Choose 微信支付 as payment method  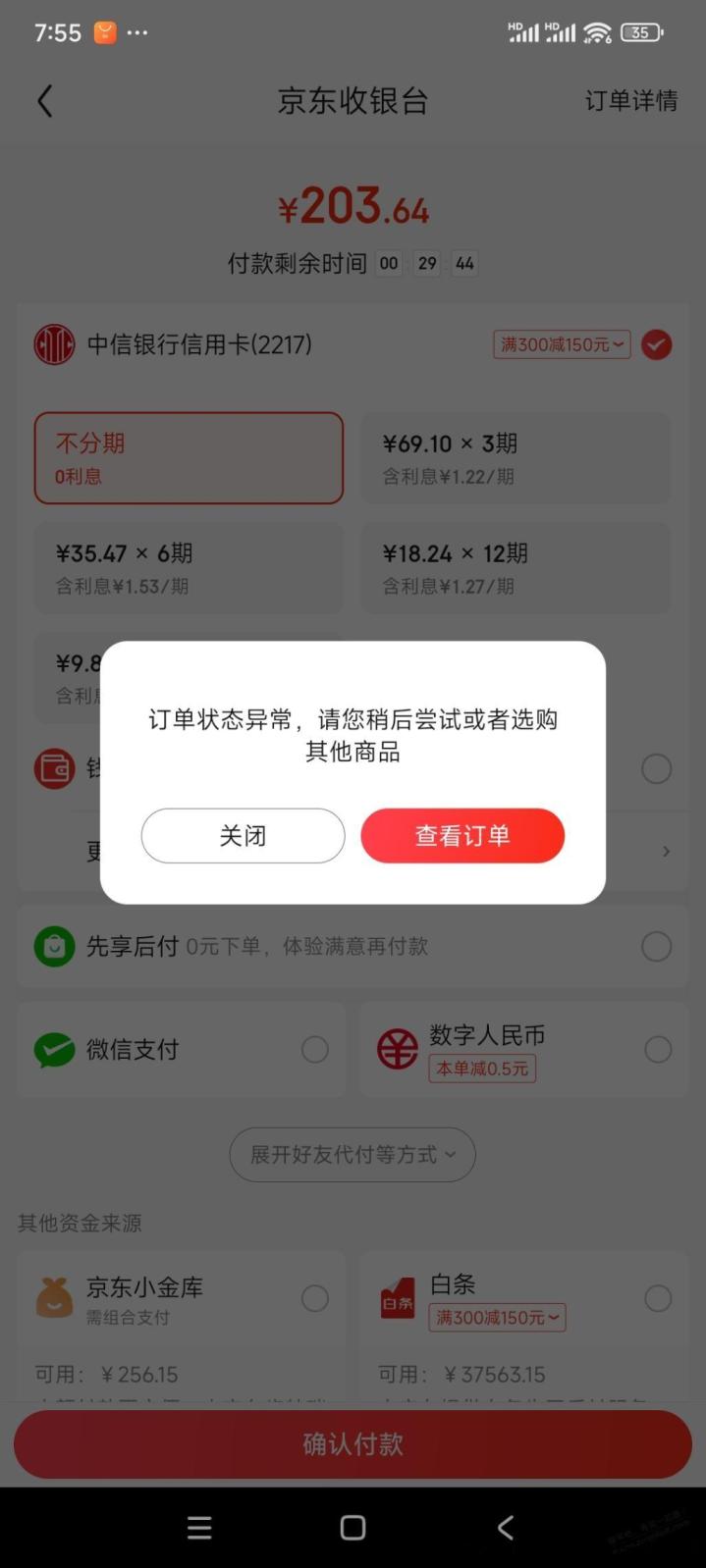(x=182, y=1049)
